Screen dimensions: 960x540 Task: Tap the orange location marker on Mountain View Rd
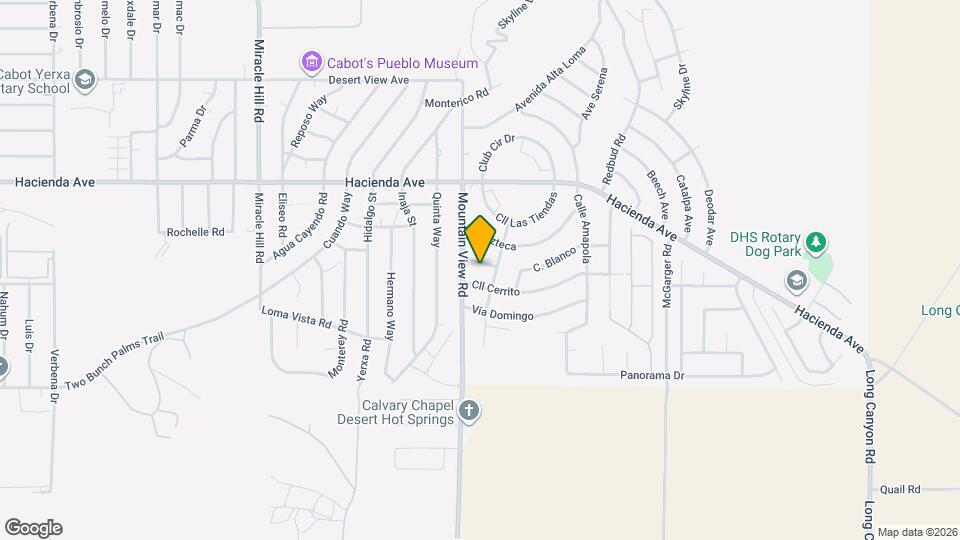pyautogui.click(x=480, y=239)
